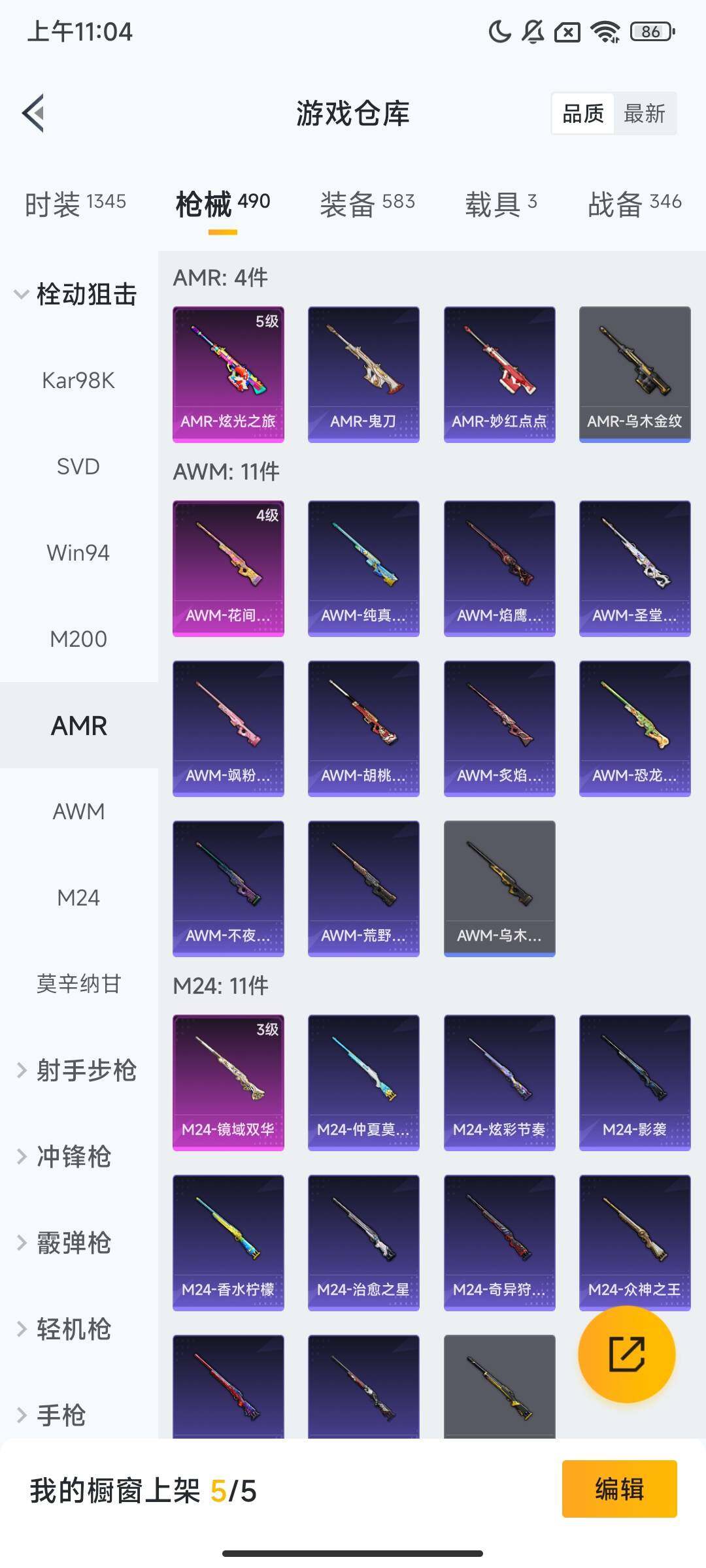
Task: Open the AMR-鬼刀 skin
Action: (x=363, y=374)
